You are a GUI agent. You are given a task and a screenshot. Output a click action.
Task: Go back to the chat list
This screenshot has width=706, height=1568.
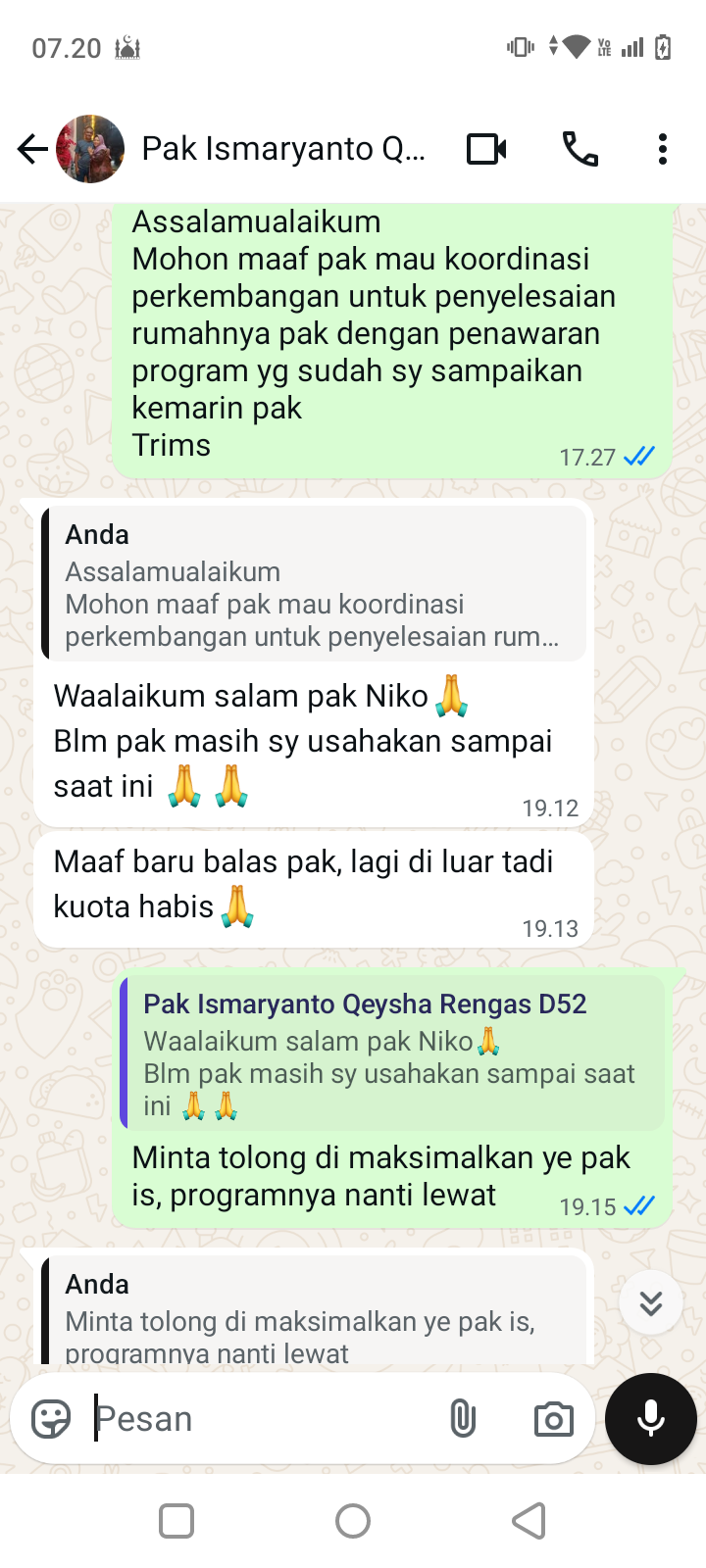click(32, 149)
